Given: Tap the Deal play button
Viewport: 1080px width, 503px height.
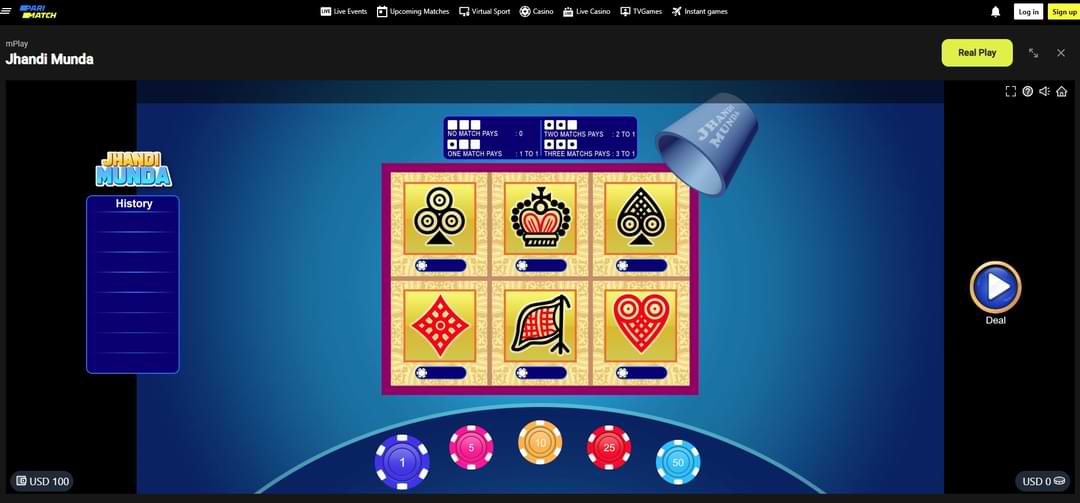Looking at the screenshot, I should (x=995, y=288).
